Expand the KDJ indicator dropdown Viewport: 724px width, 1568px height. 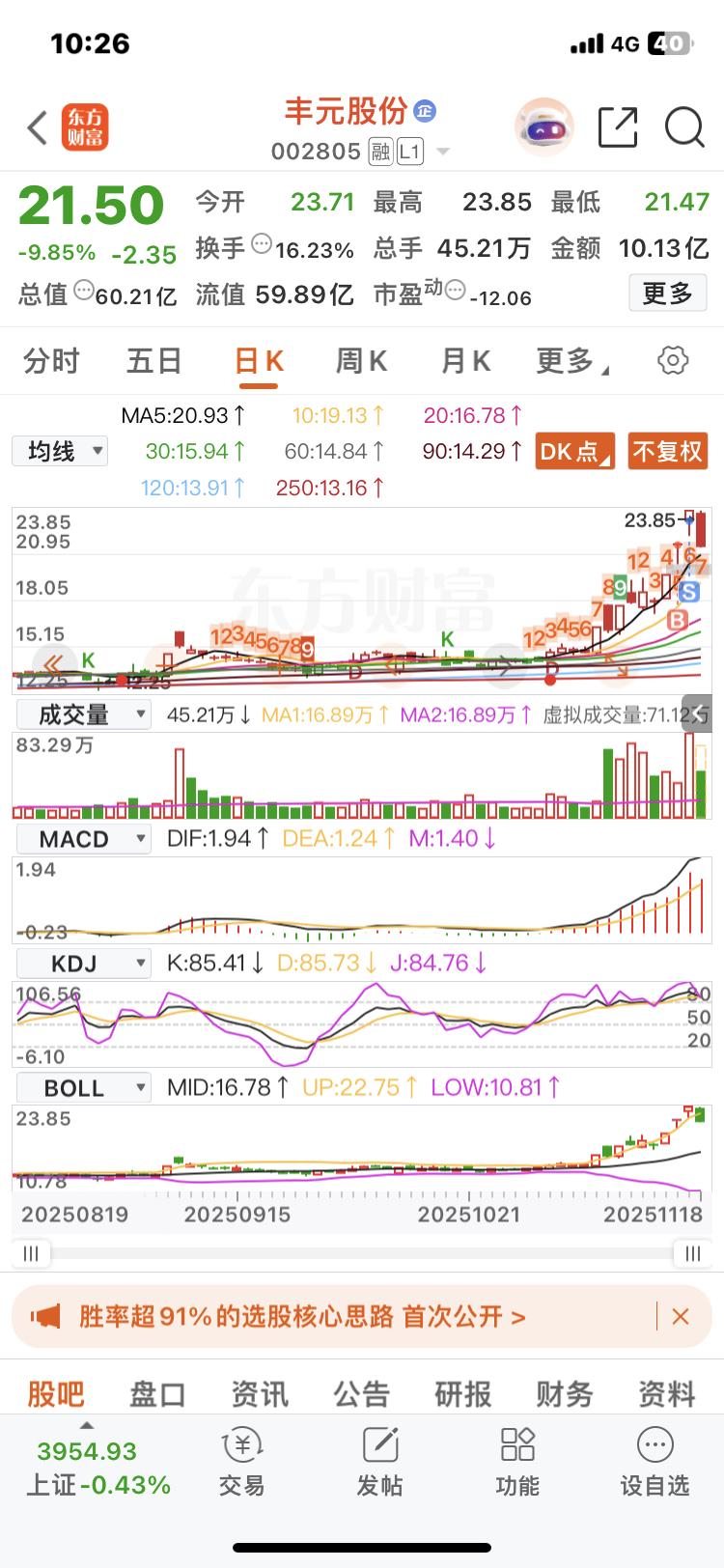click(84, 964)
